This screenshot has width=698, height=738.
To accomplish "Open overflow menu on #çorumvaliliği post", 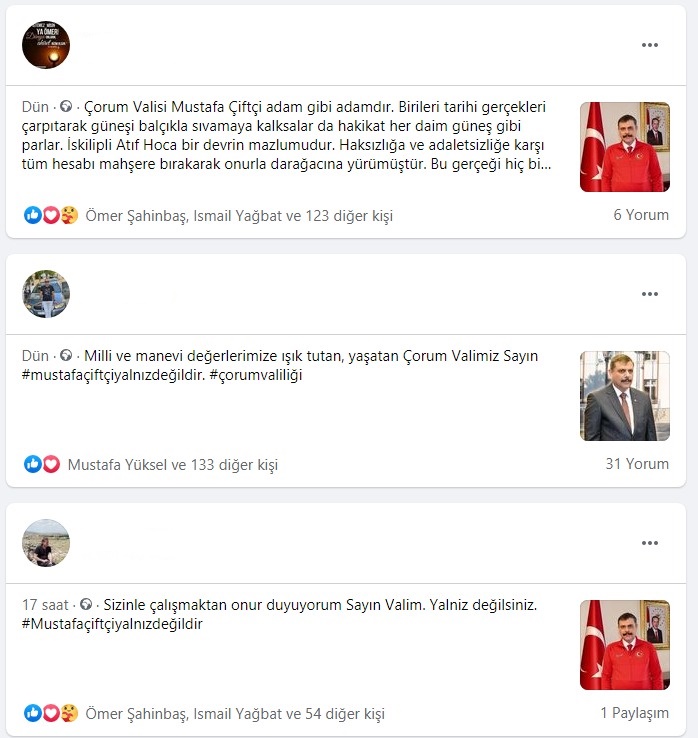I will point(650,294).
